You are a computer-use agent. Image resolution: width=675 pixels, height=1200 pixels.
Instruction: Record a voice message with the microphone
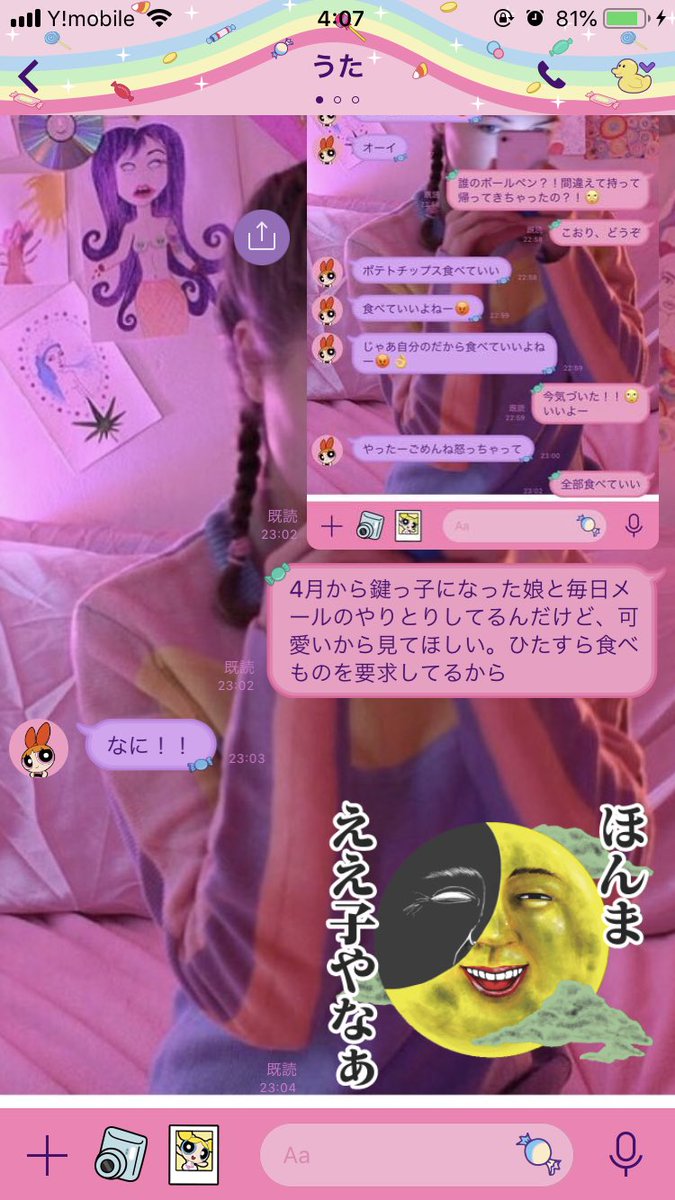pos(626,1155)
